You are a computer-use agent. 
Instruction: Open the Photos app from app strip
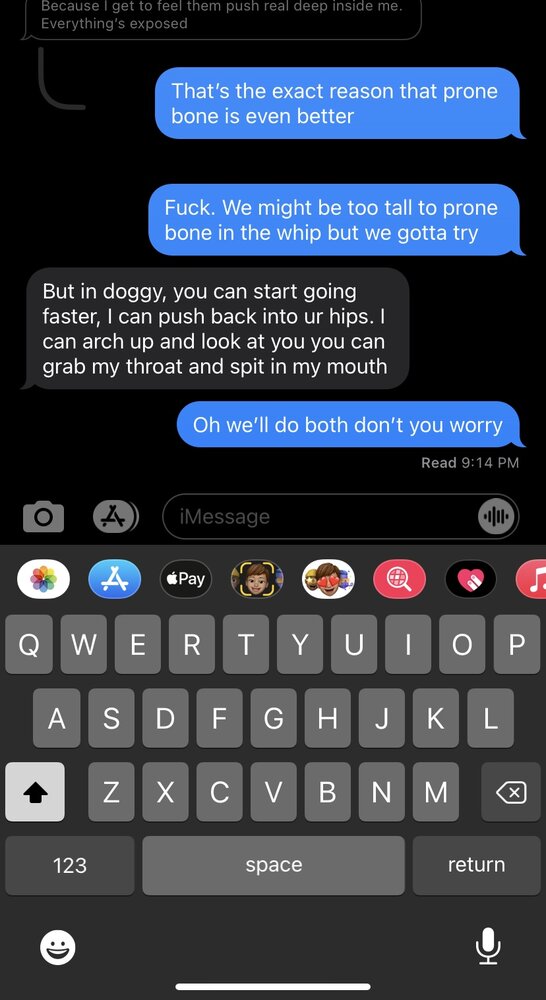[43, 578]
